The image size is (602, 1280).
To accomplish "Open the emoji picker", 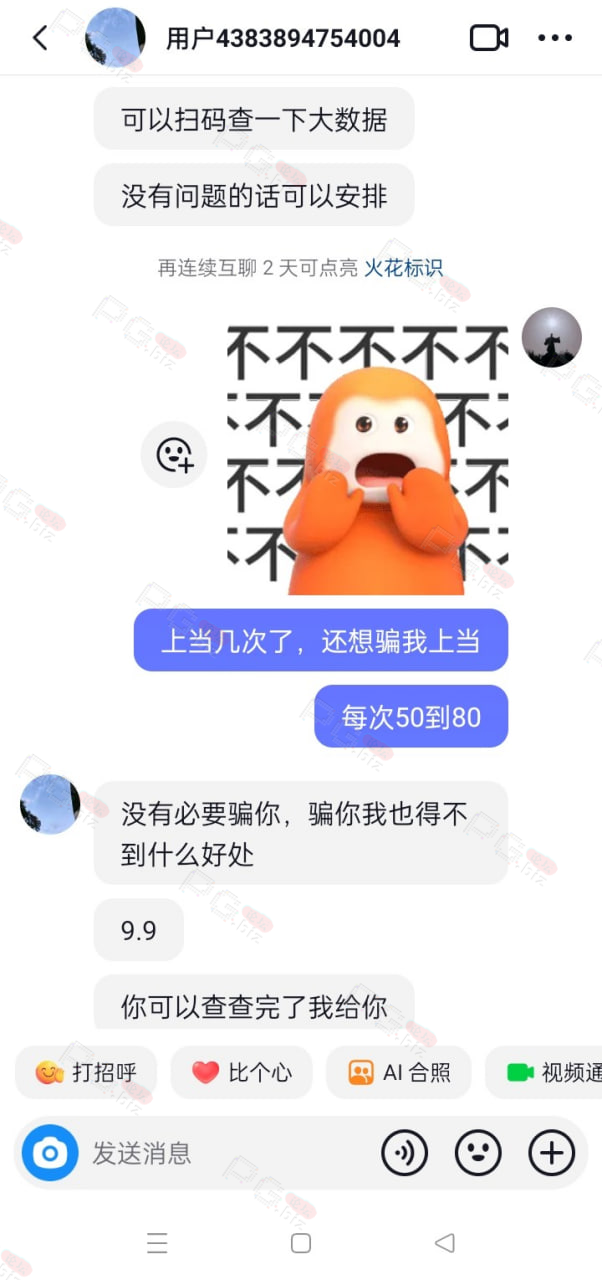I will pos(478,1154).
